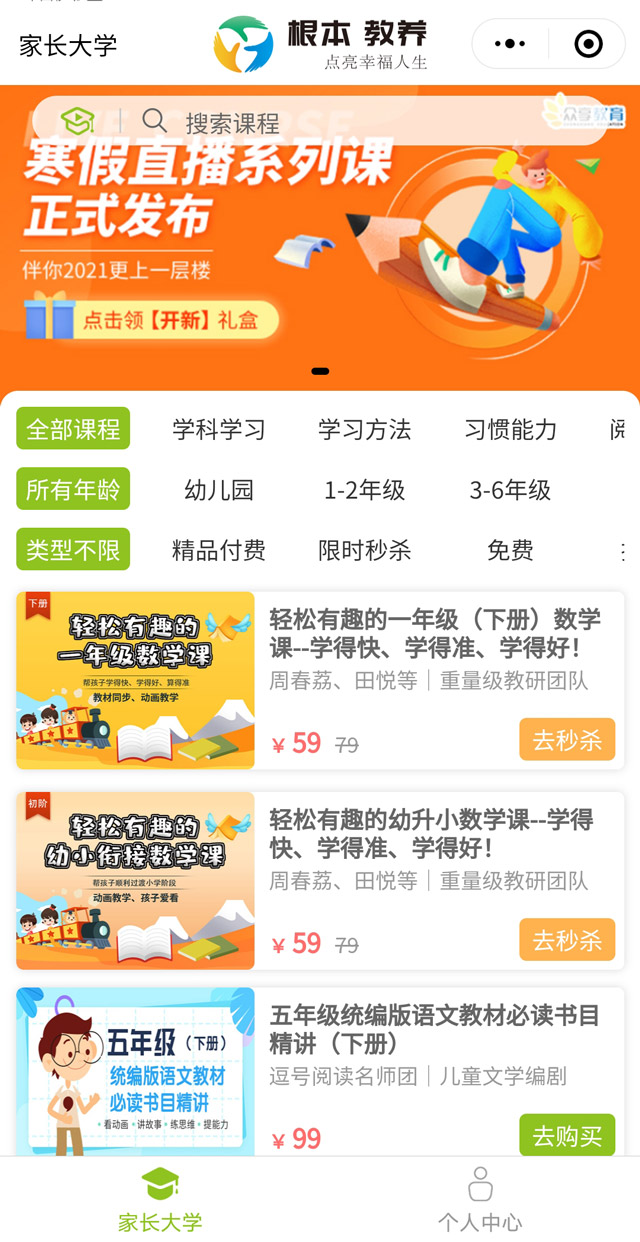640x1242 pixels.
Task: Filter by 幼儿园 age group
Action: coord(219,490)
